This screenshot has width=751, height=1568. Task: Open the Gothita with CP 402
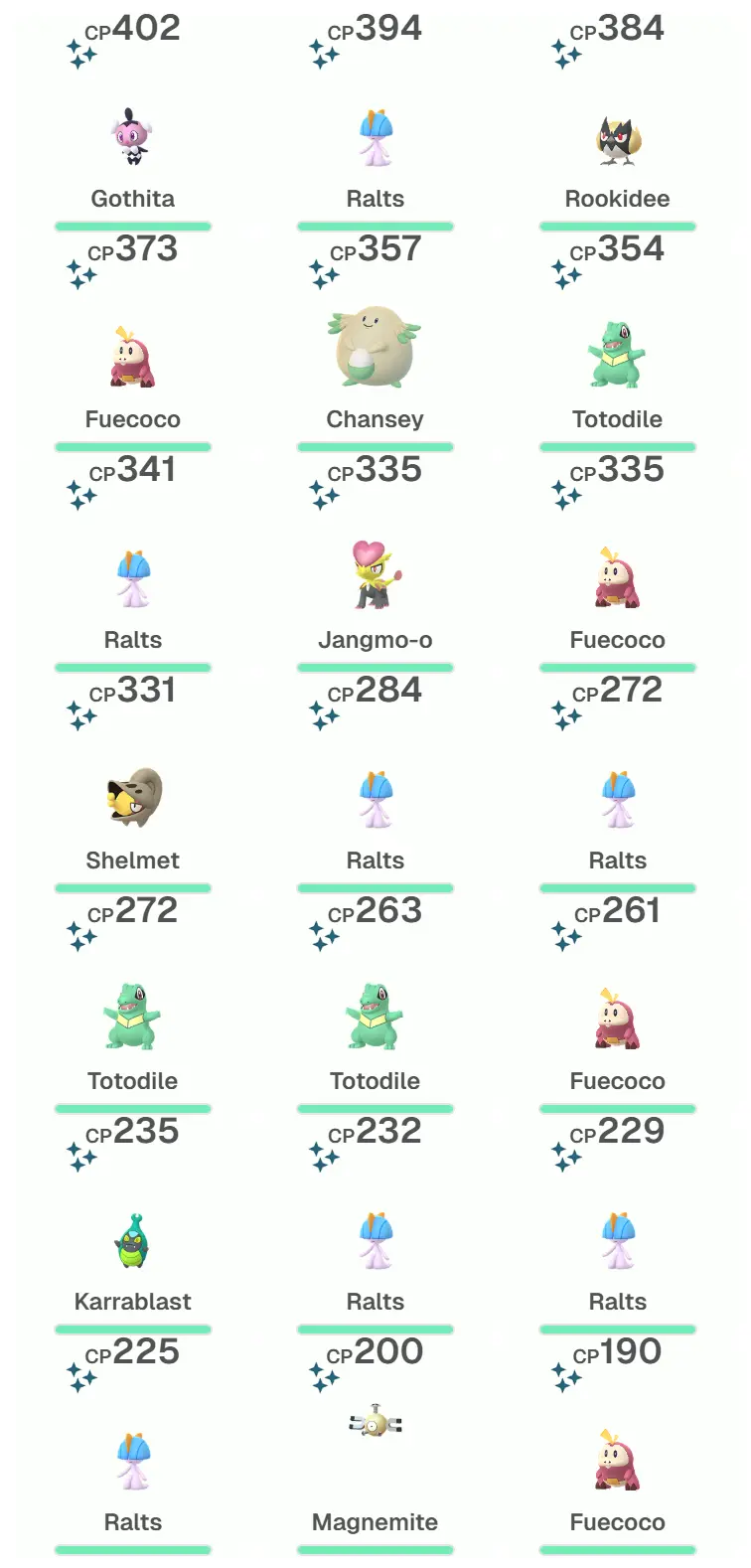click(132, 139)
